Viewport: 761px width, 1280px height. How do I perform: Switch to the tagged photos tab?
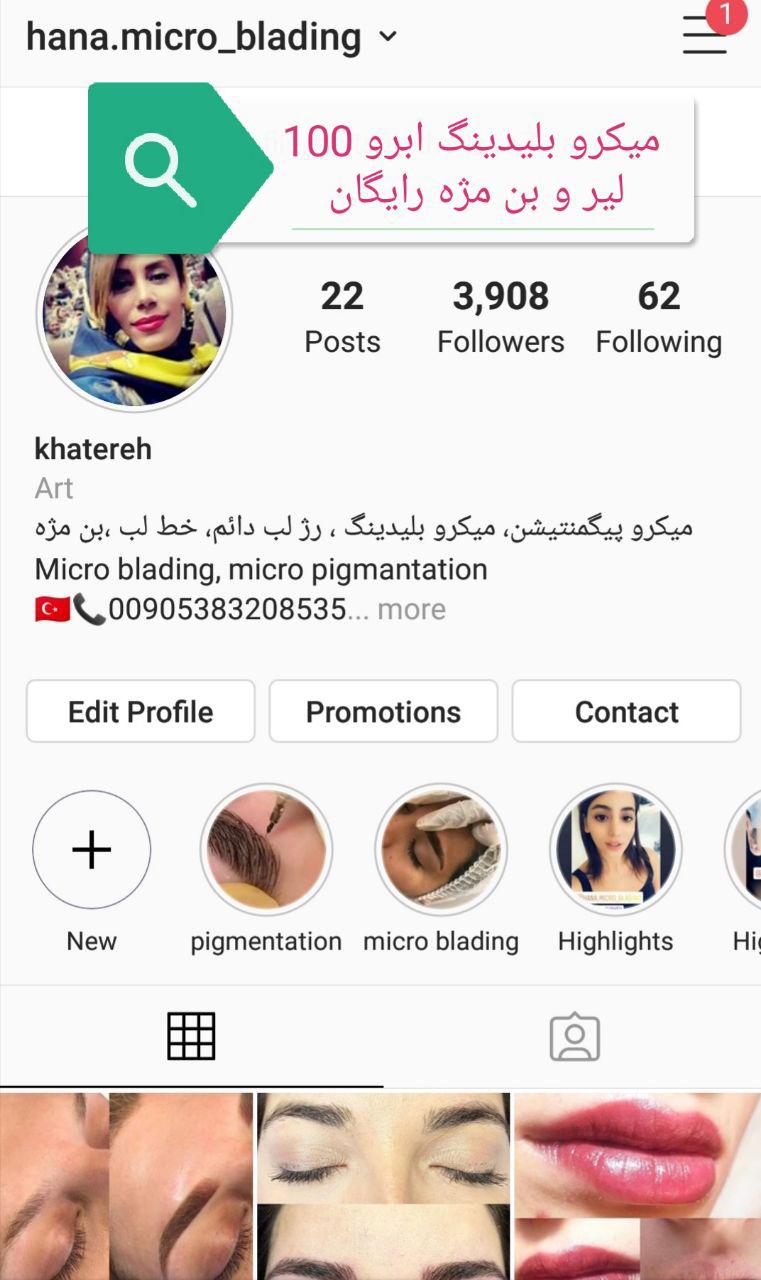click(x=574, y=1037)
